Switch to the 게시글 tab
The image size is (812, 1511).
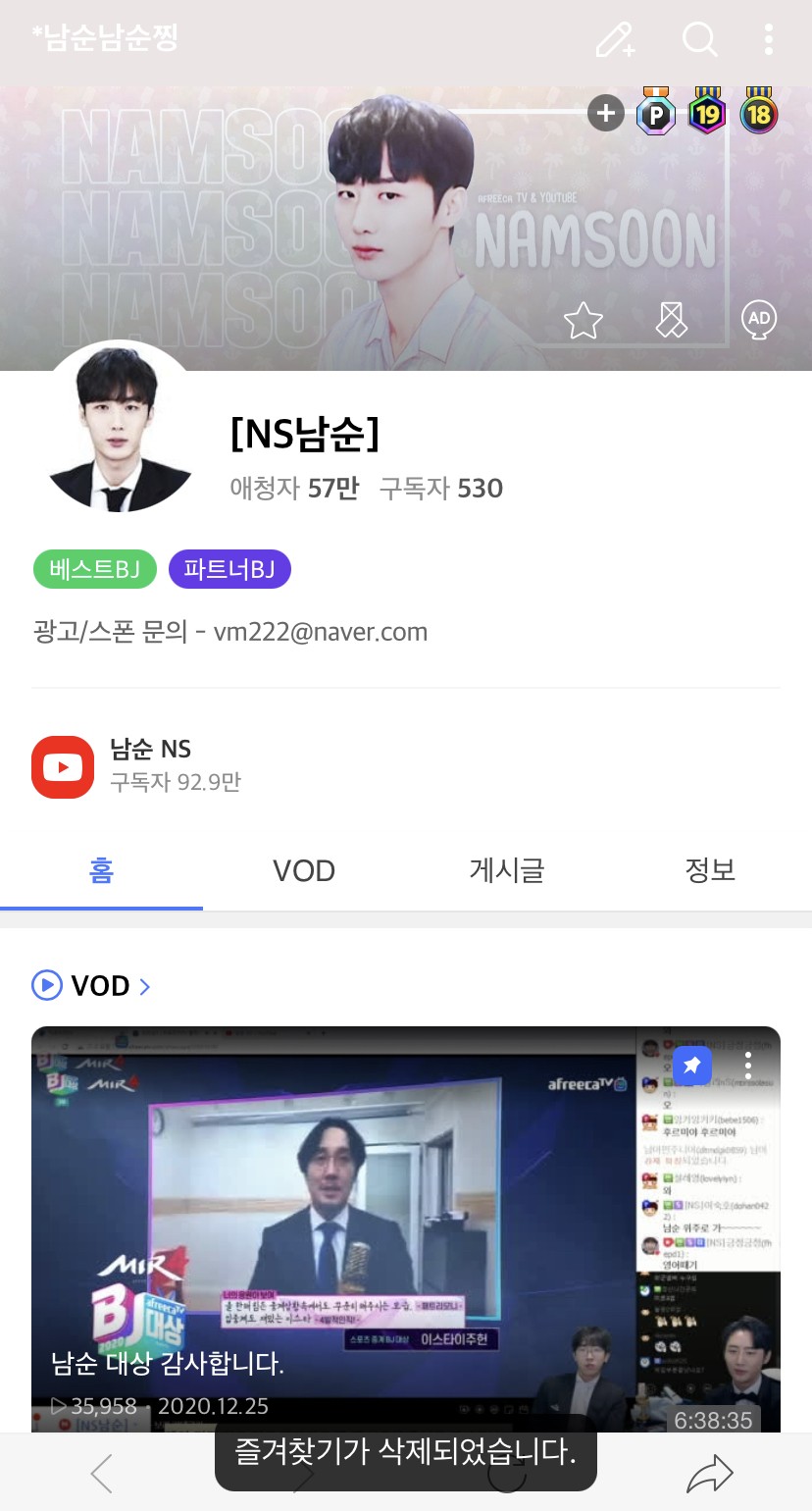click(507, 870)
